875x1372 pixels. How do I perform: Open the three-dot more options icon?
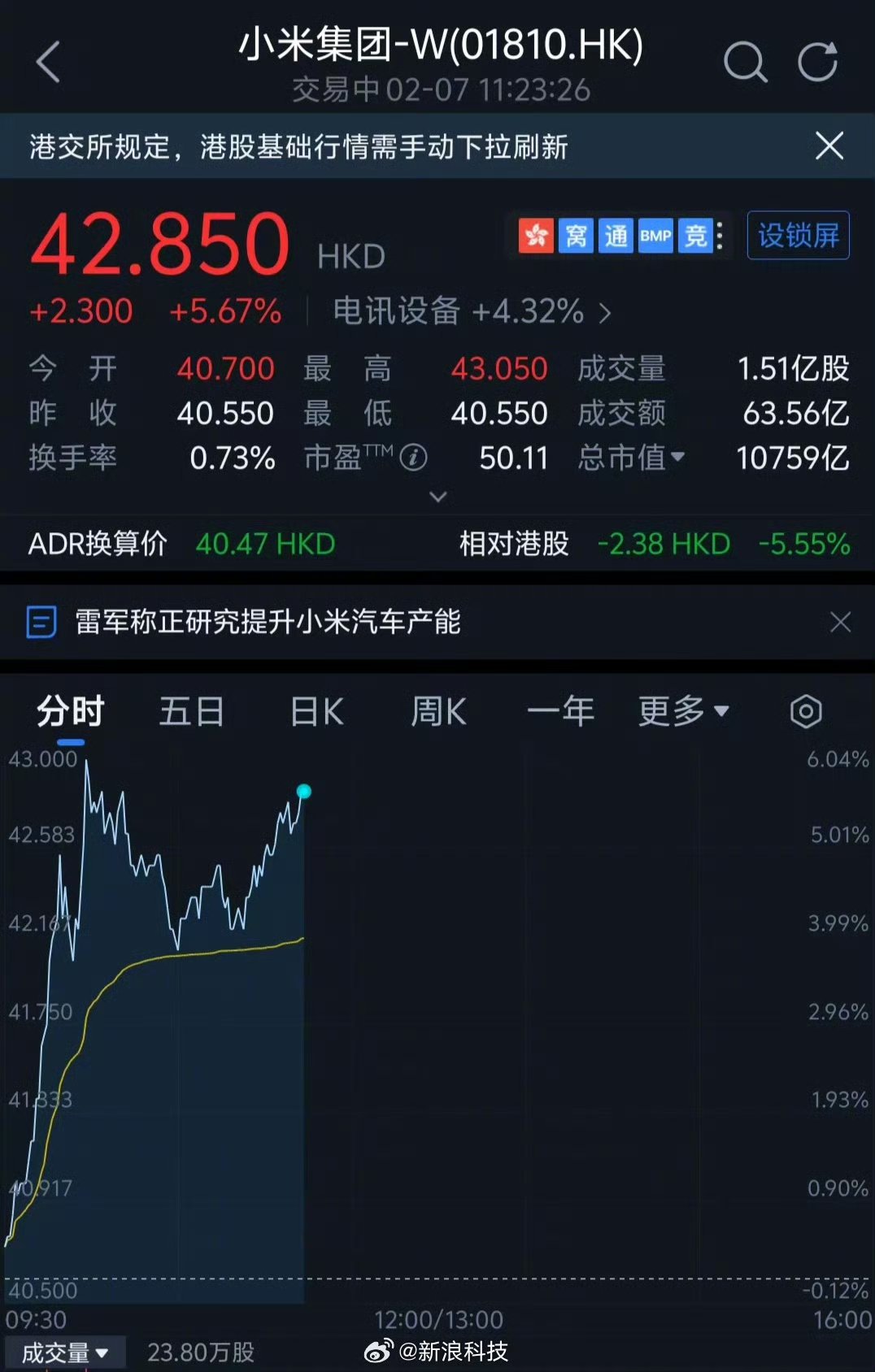coord(719,236)
